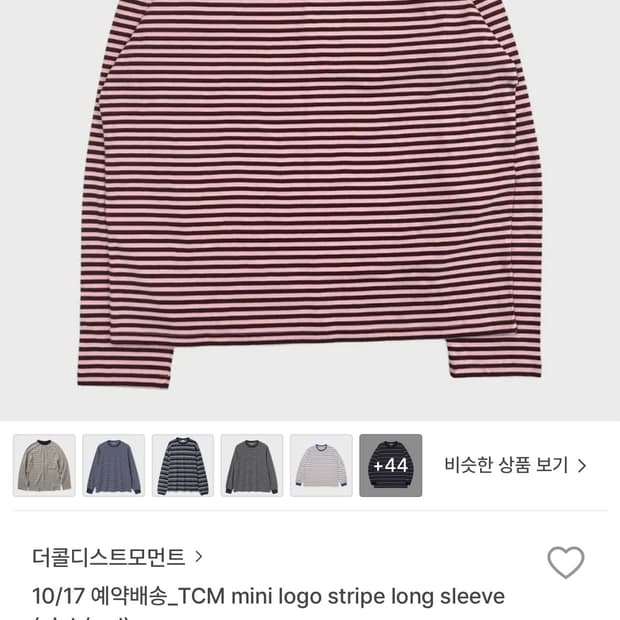This screenshot has width=620, height=620.
Task: Open 비슷한 상품 보기 link
Action: point(515,465)
